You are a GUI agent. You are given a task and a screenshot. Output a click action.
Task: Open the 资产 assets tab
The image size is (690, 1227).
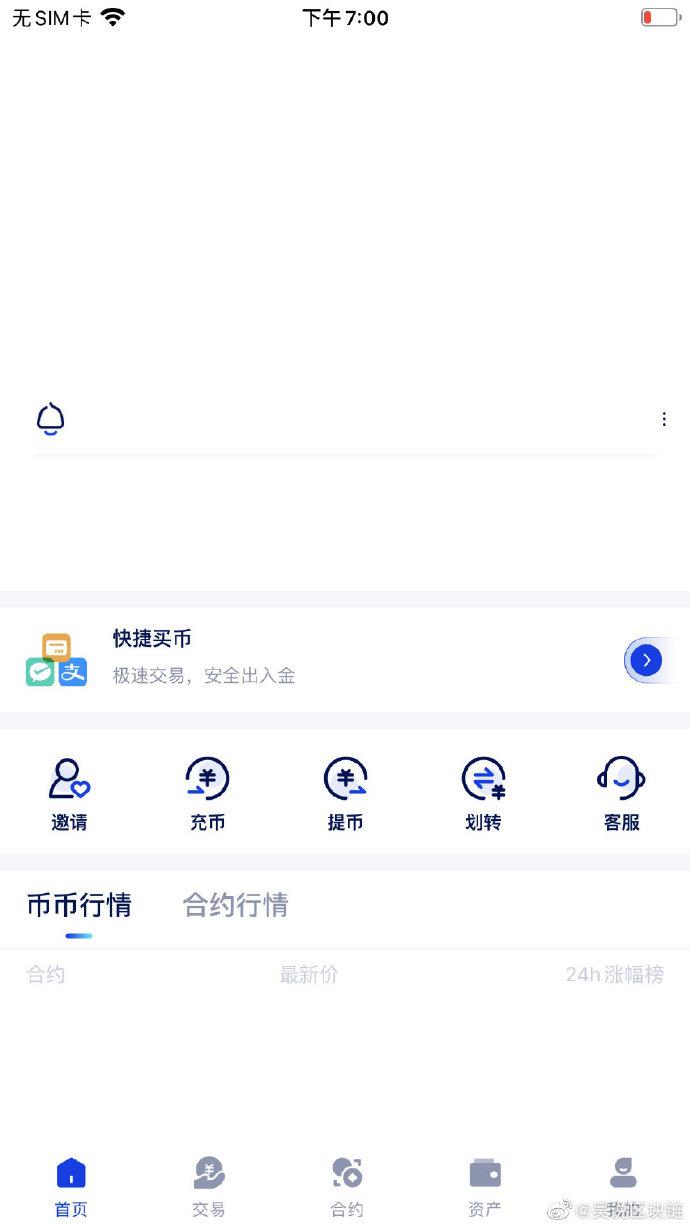pos(484,1188)
